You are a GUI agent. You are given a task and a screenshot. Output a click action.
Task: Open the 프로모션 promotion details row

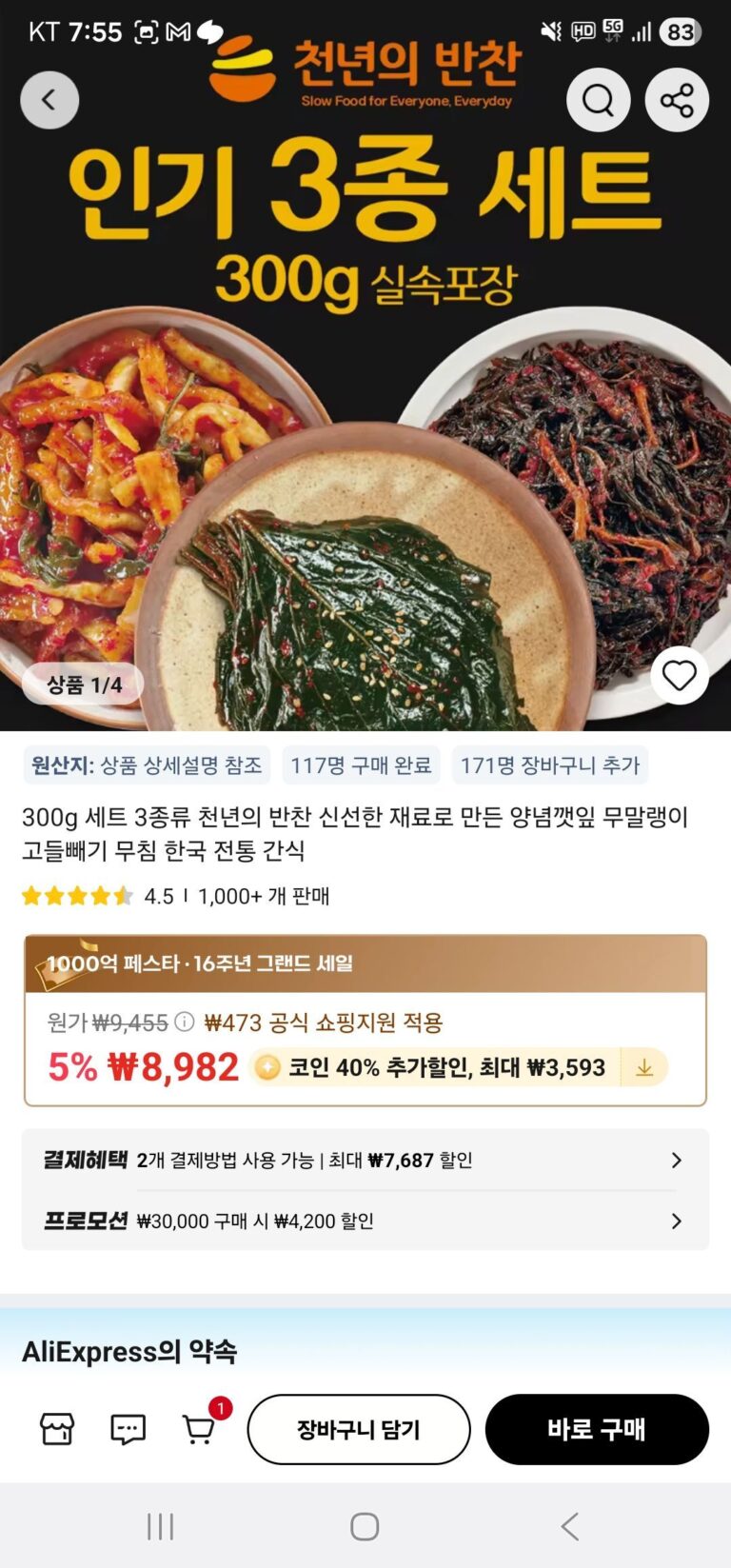[x=365, y=1221]
